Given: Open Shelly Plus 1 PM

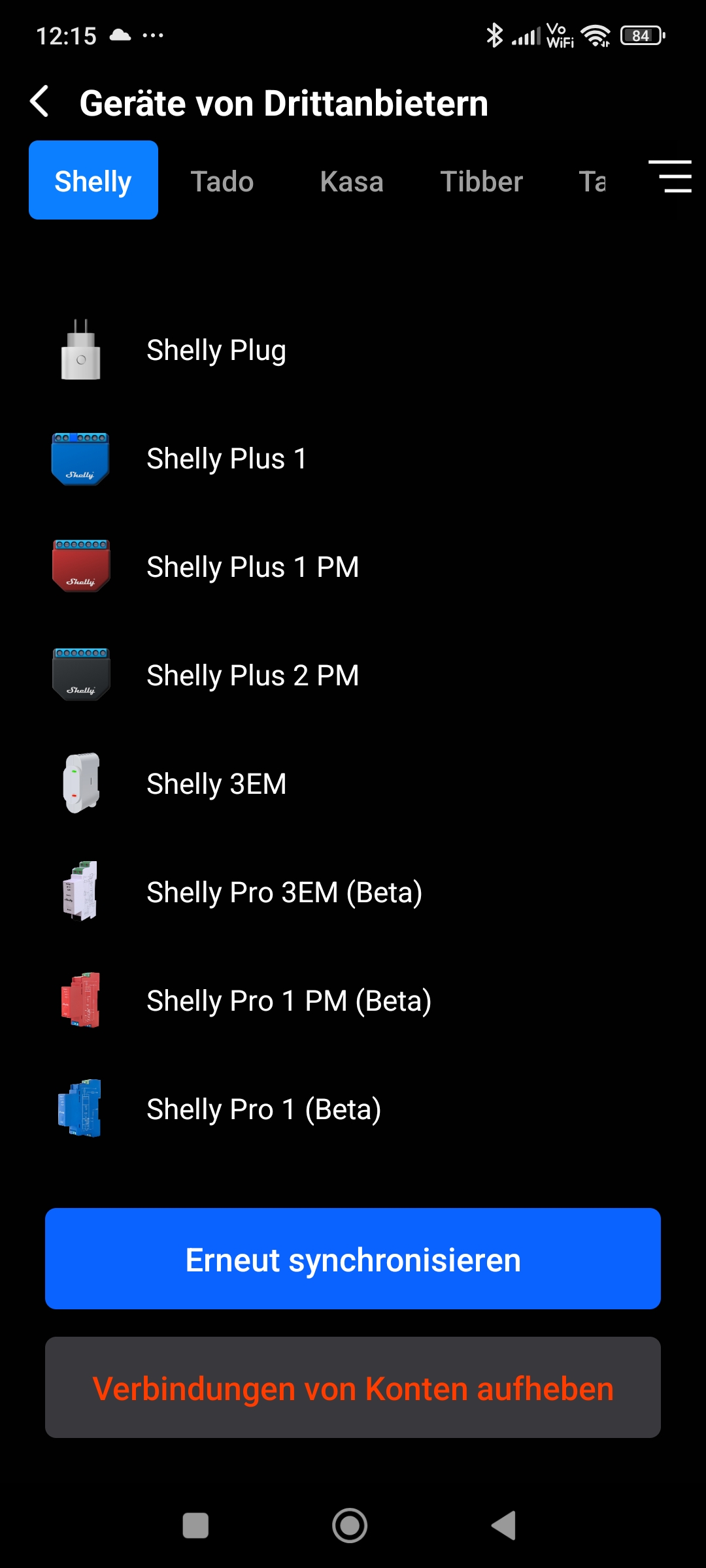Looking at the screenshot, I should (x=353, y=567).
